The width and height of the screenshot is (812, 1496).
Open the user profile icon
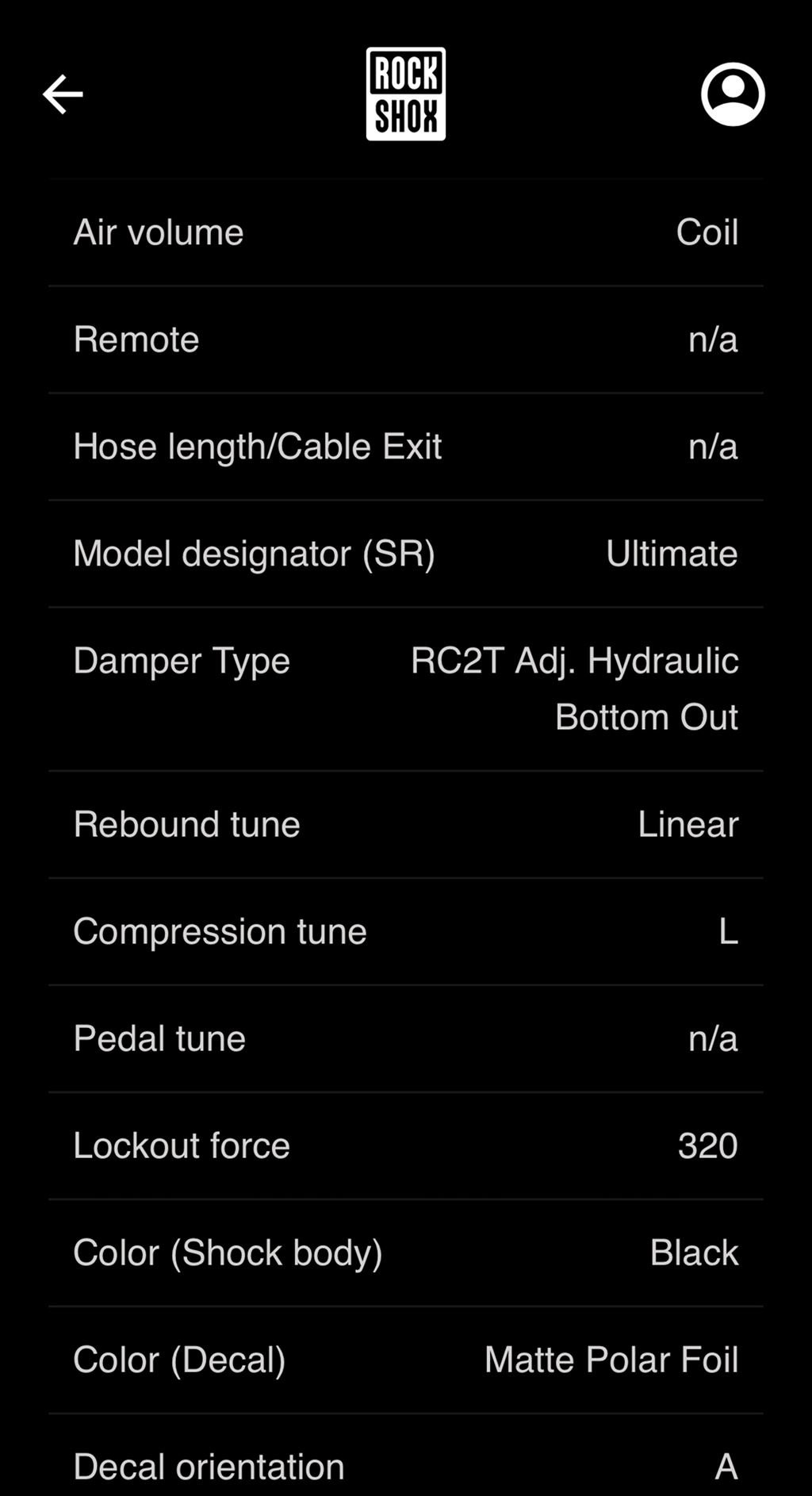click(x=733, y=94)
